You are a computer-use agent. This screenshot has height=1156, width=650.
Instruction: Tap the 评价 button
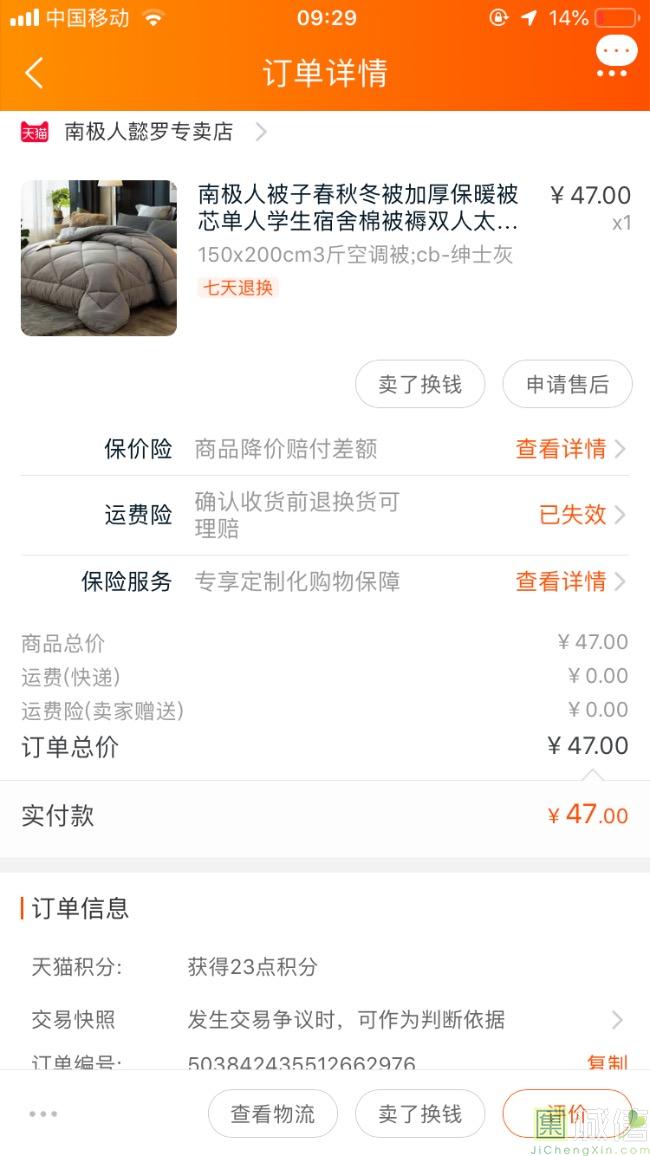[567, 1114]
